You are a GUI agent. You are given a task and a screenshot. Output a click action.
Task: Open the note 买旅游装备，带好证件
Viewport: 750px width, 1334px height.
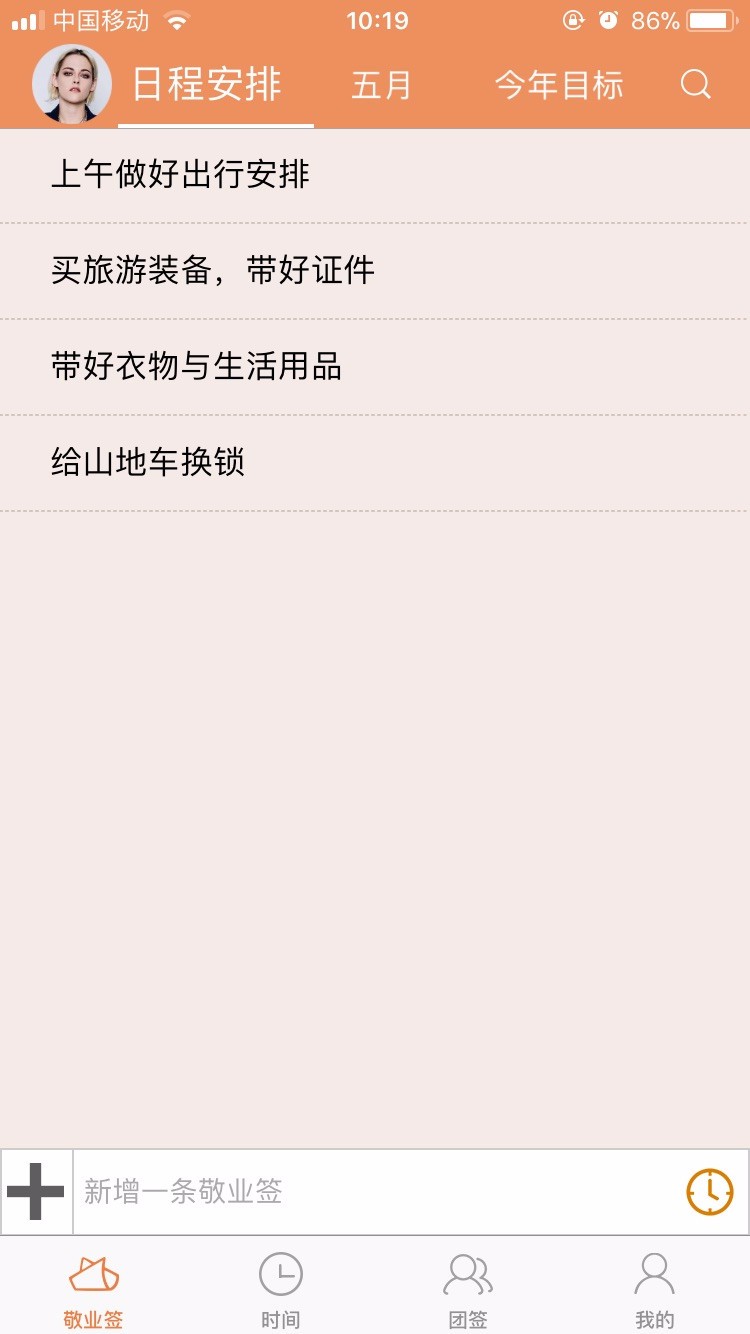[x=375, y=271]
